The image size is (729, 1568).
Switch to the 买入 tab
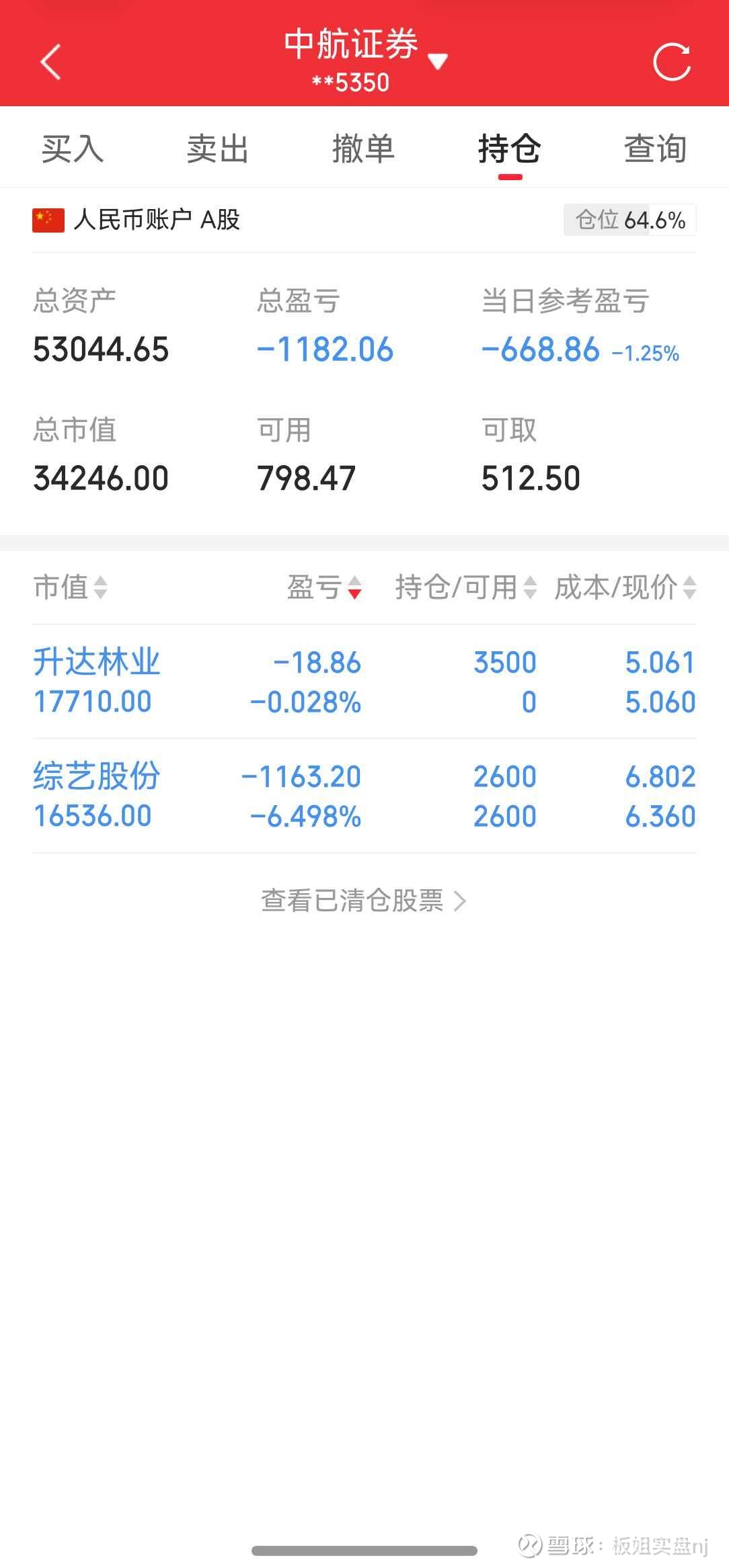coord(73,149)
